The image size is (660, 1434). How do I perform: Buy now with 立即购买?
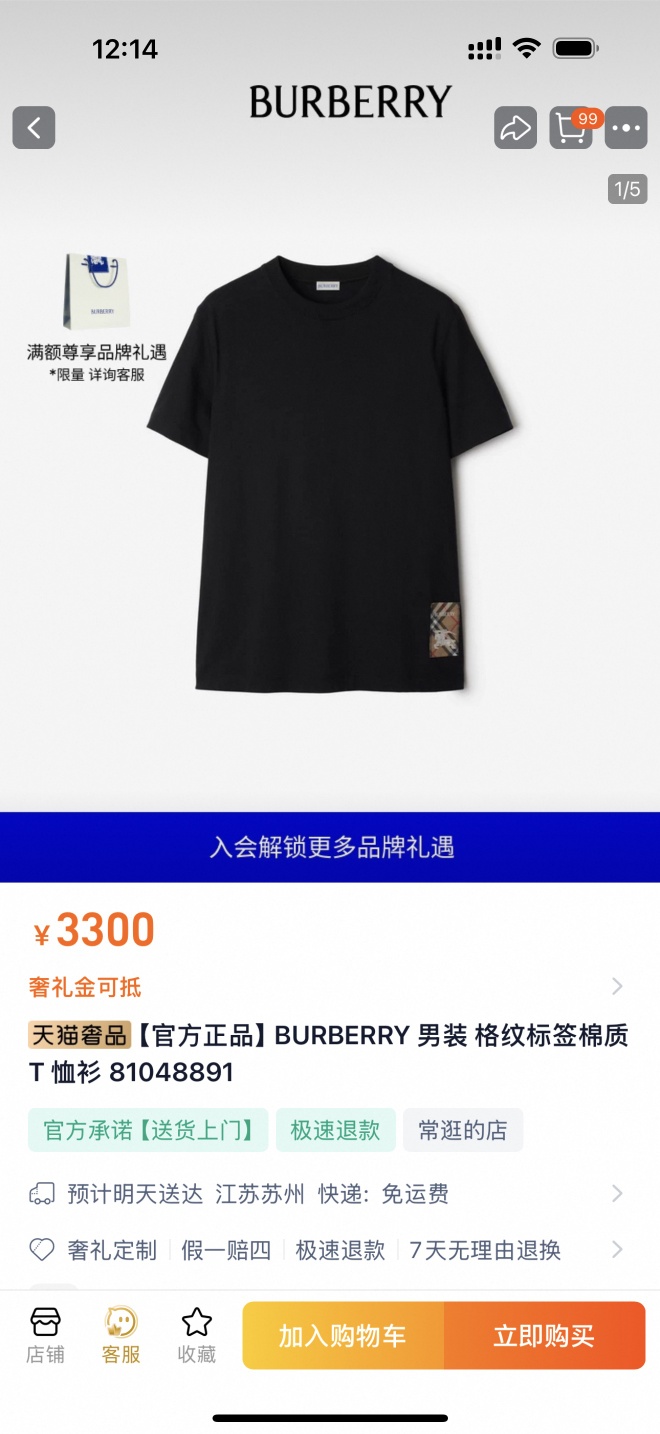544,1335
